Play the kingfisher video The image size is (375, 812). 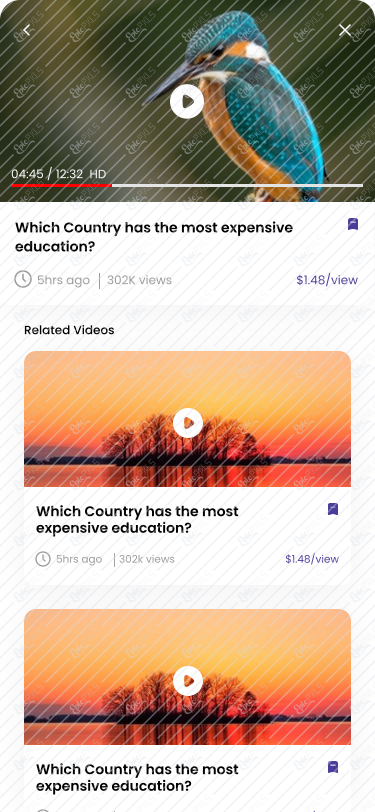click(x=187, y=102)
